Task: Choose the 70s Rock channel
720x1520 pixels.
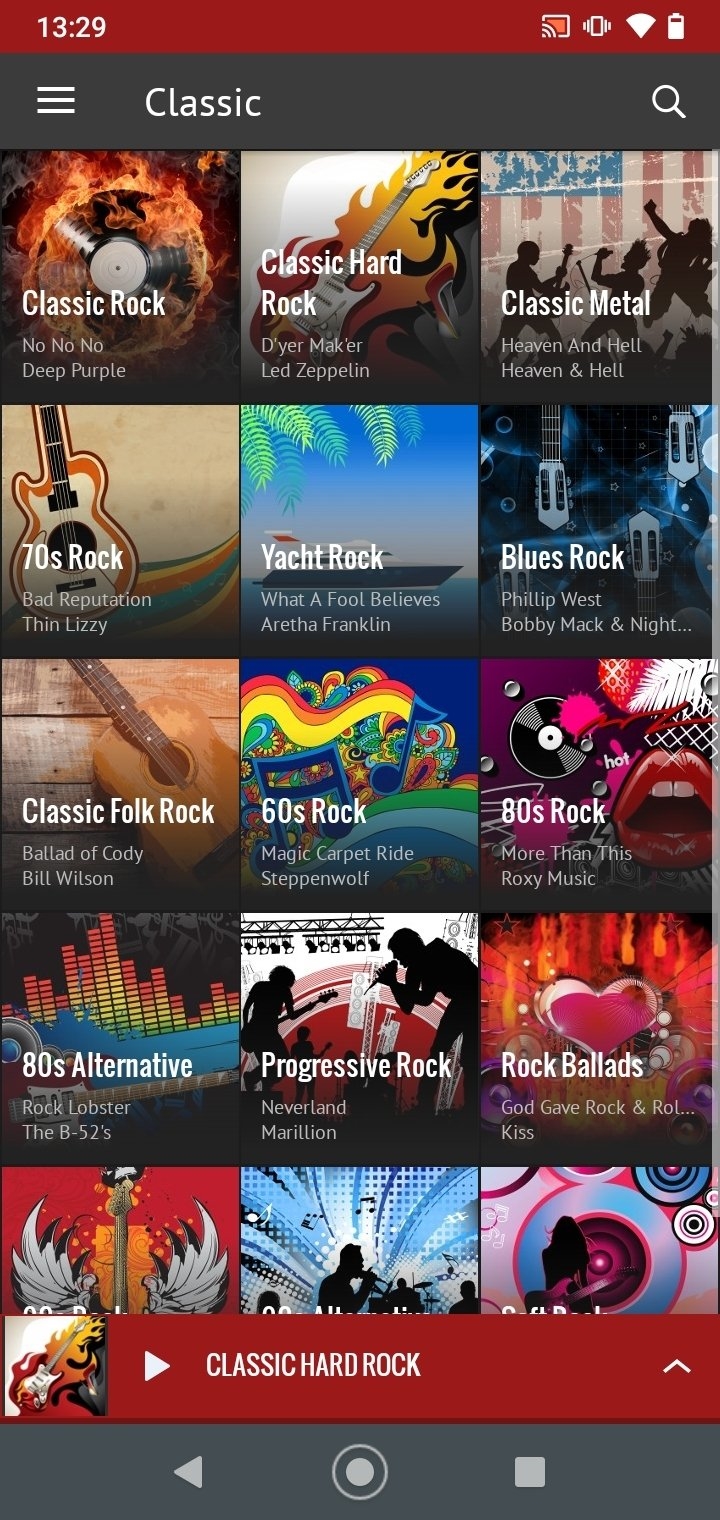Action: tap(120, 530)
